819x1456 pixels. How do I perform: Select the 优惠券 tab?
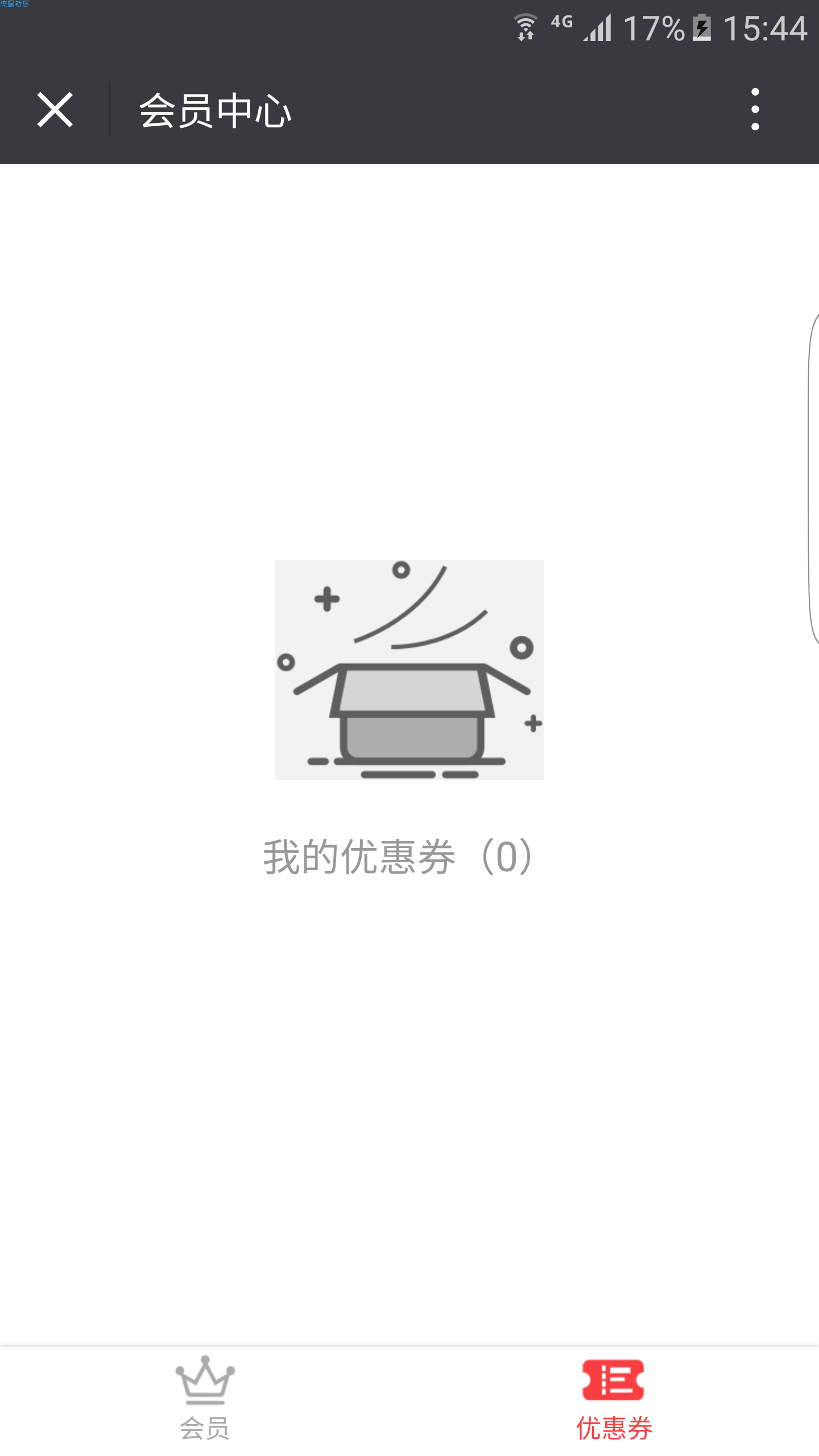point(614,1400)
